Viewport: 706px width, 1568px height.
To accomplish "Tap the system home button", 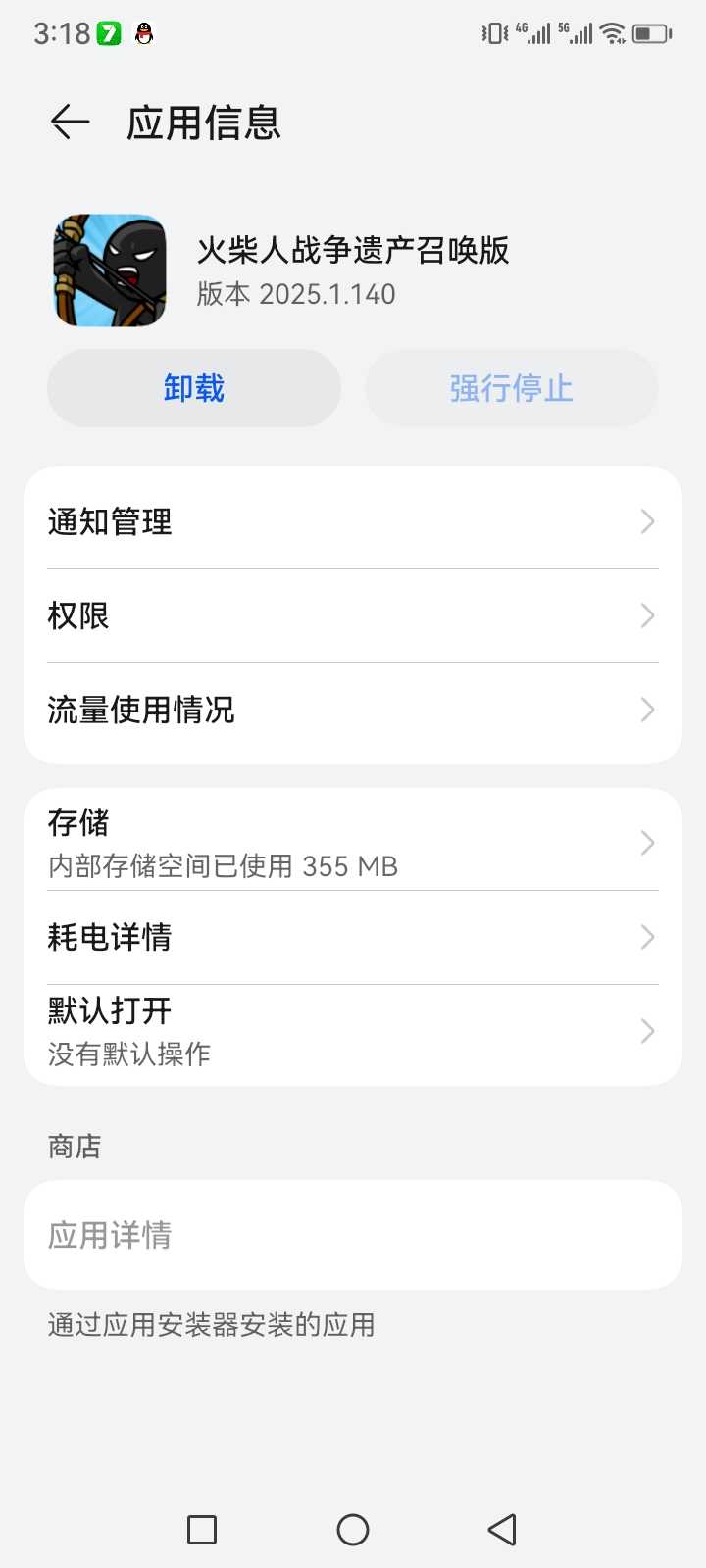I will coord(353,1530).
